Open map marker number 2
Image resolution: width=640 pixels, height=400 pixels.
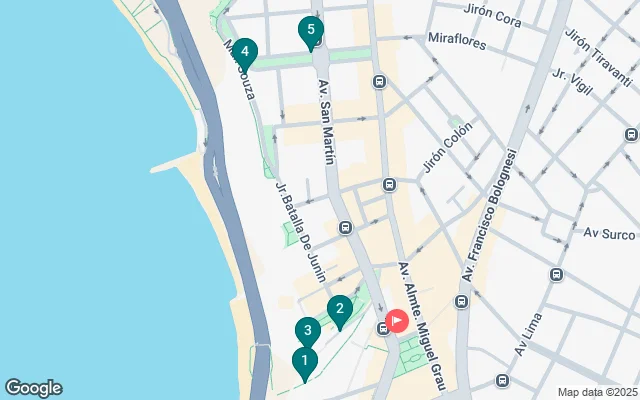pos(340,309)
